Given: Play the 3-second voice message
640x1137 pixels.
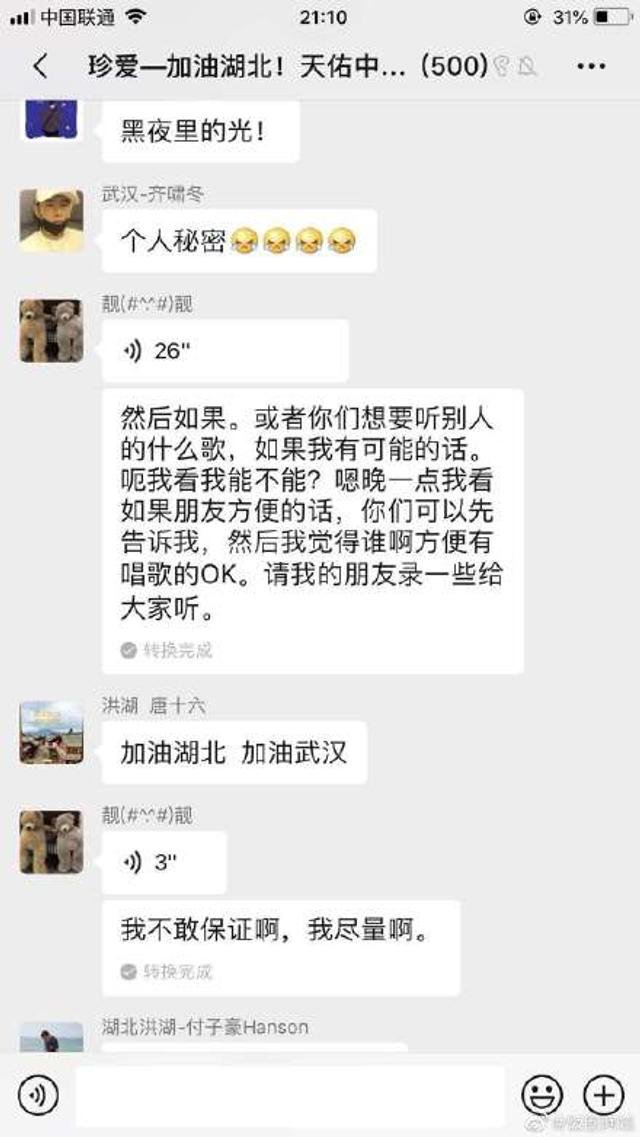Looking at the screenshot, I should [164, 862].
